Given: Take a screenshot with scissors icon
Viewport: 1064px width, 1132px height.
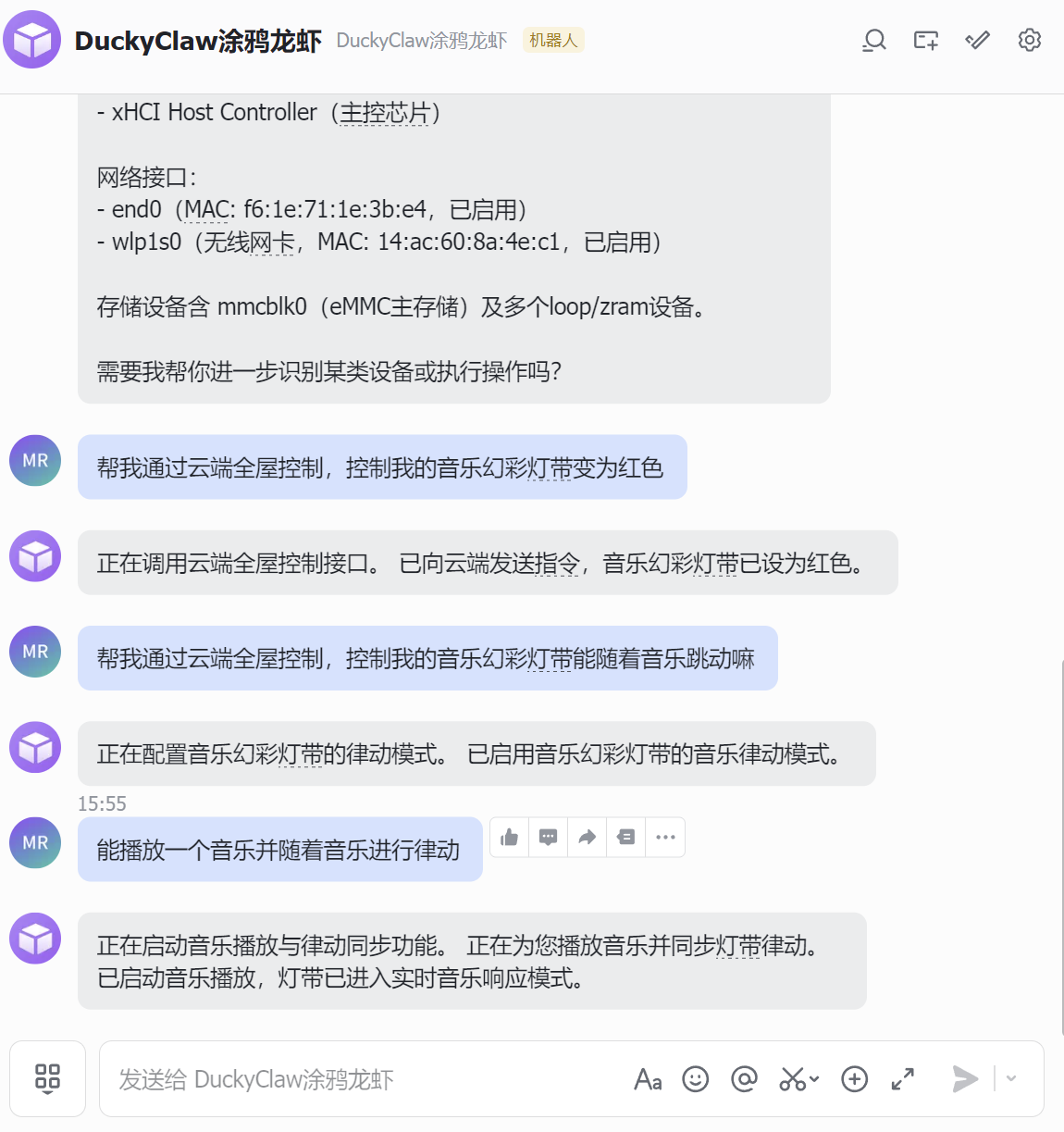Looking at the screenshot, I should pyautogui.click(x=794, y=1079).
